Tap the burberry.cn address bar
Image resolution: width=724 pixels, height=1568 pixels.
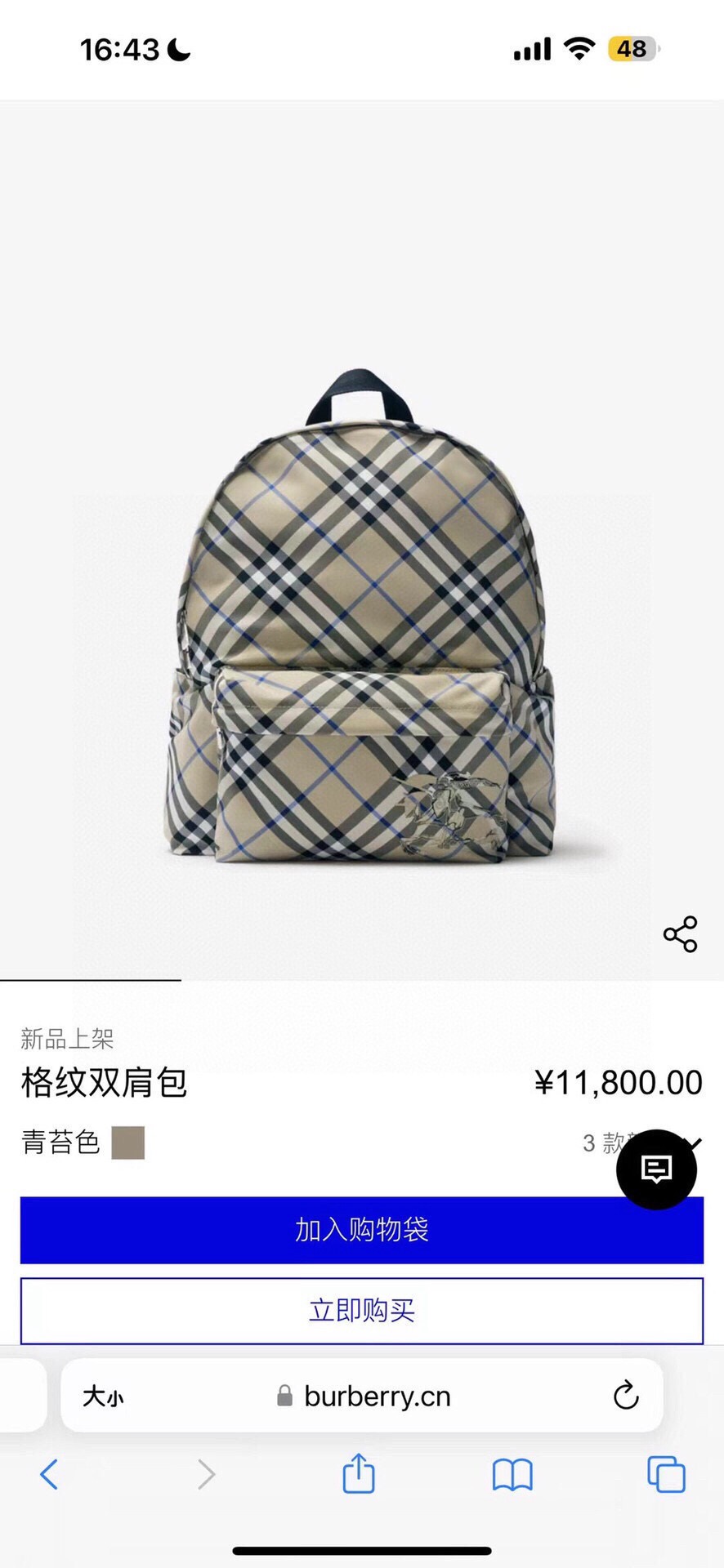point(376,1396)
